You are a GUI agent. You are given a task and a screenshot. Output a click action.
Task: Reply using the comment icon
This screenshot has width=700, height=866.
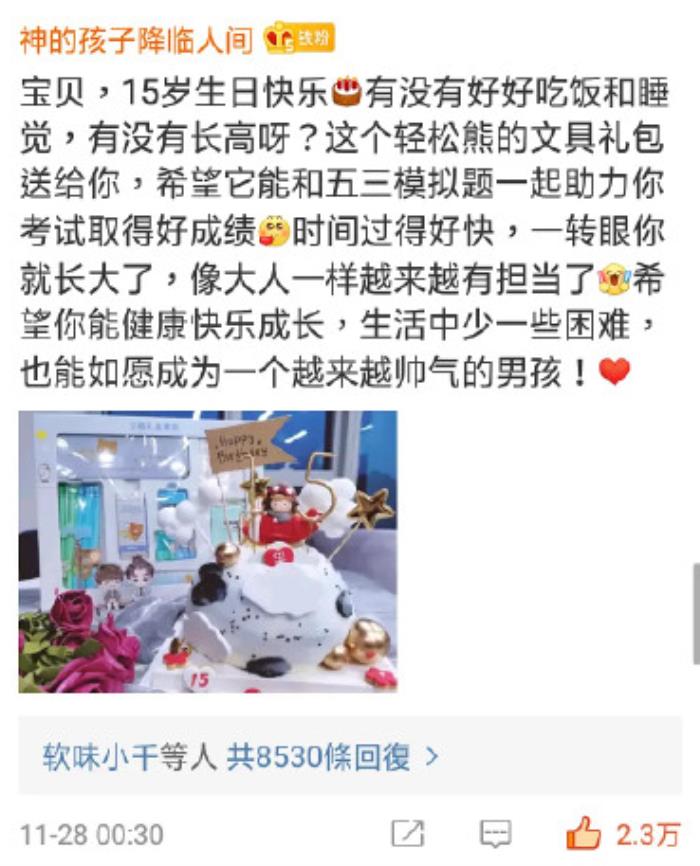[495, 833]
